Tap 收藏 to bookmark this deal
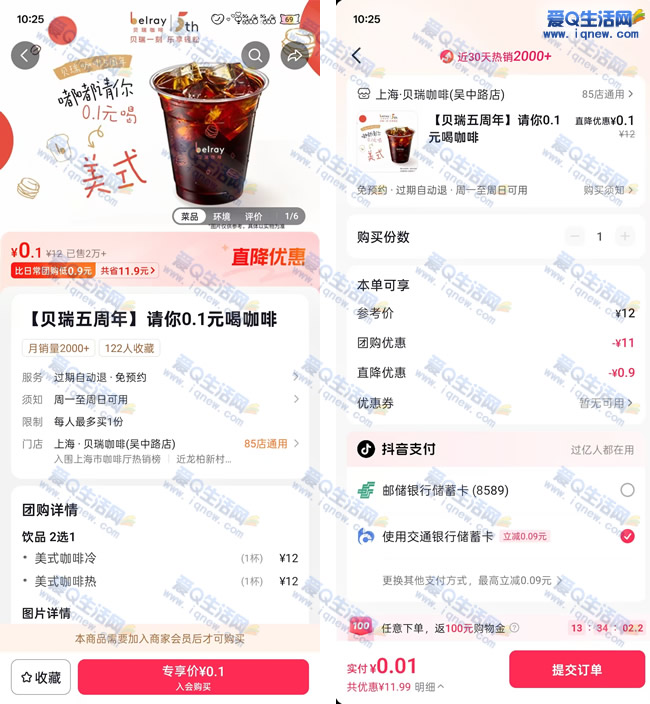 [x=41, y=677]
